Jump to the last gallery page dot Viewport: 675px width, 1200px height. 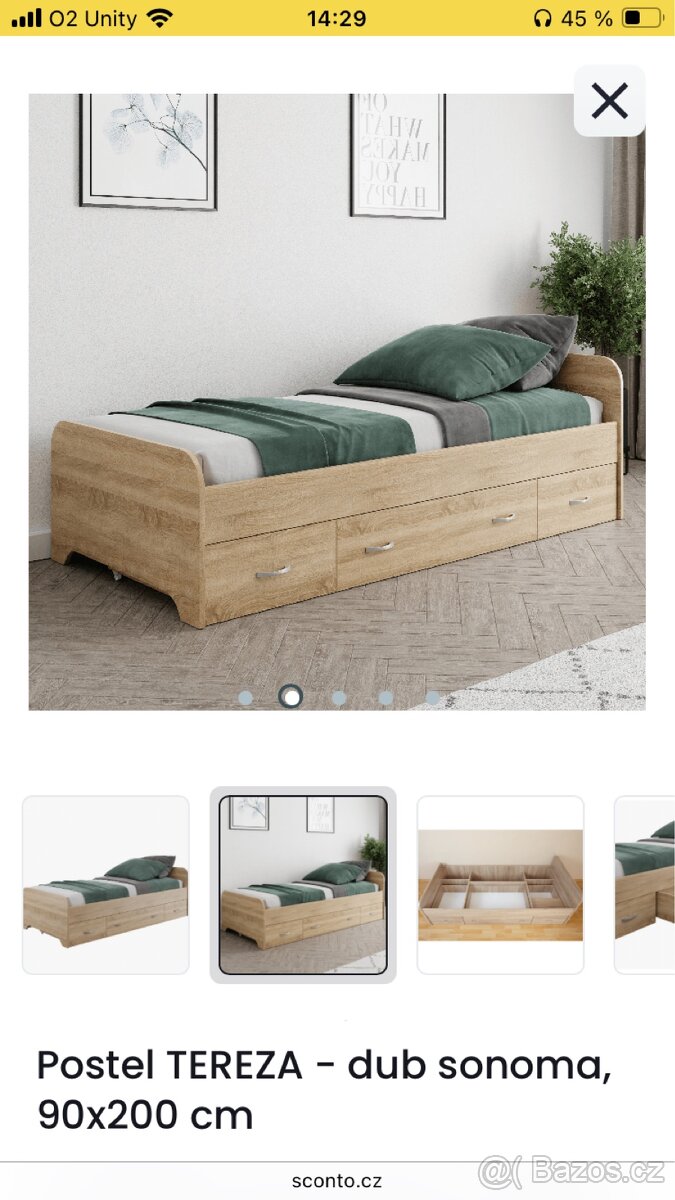432,698
